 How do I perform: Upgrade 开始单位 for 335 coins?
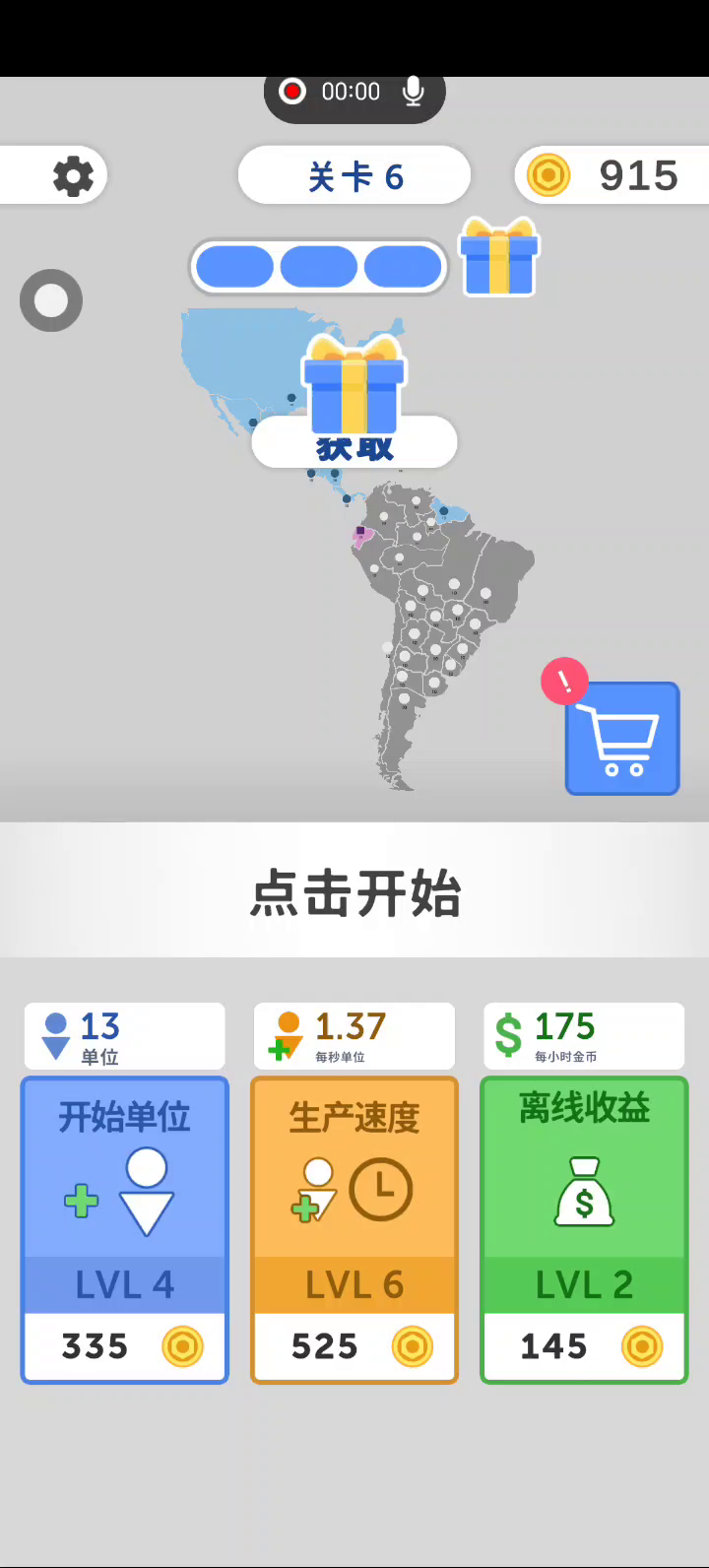125,1229
